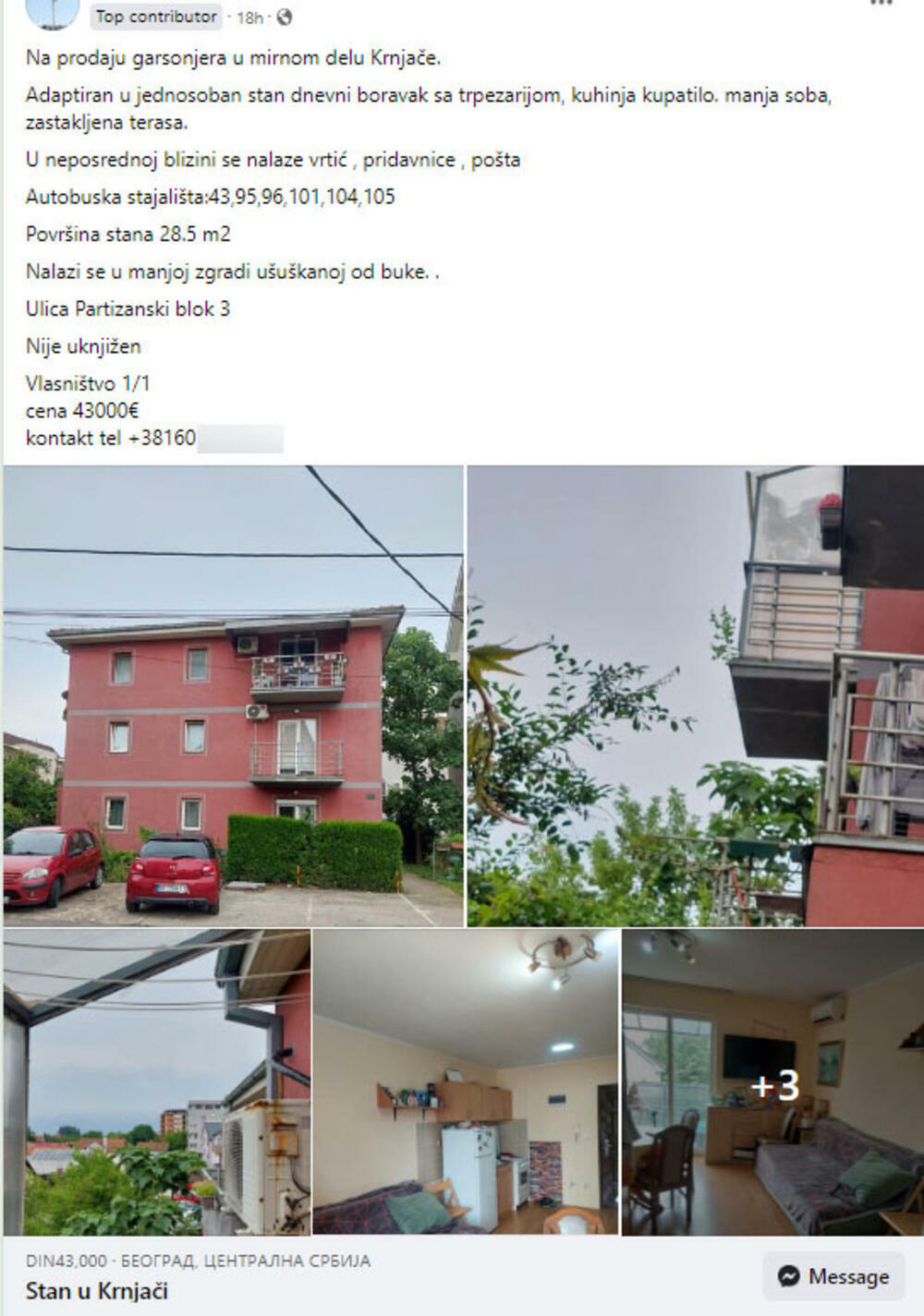924x1316 pixels.
Task: Open the Stan u Krnjači listing title
Action: click(x=97, y=1290)
